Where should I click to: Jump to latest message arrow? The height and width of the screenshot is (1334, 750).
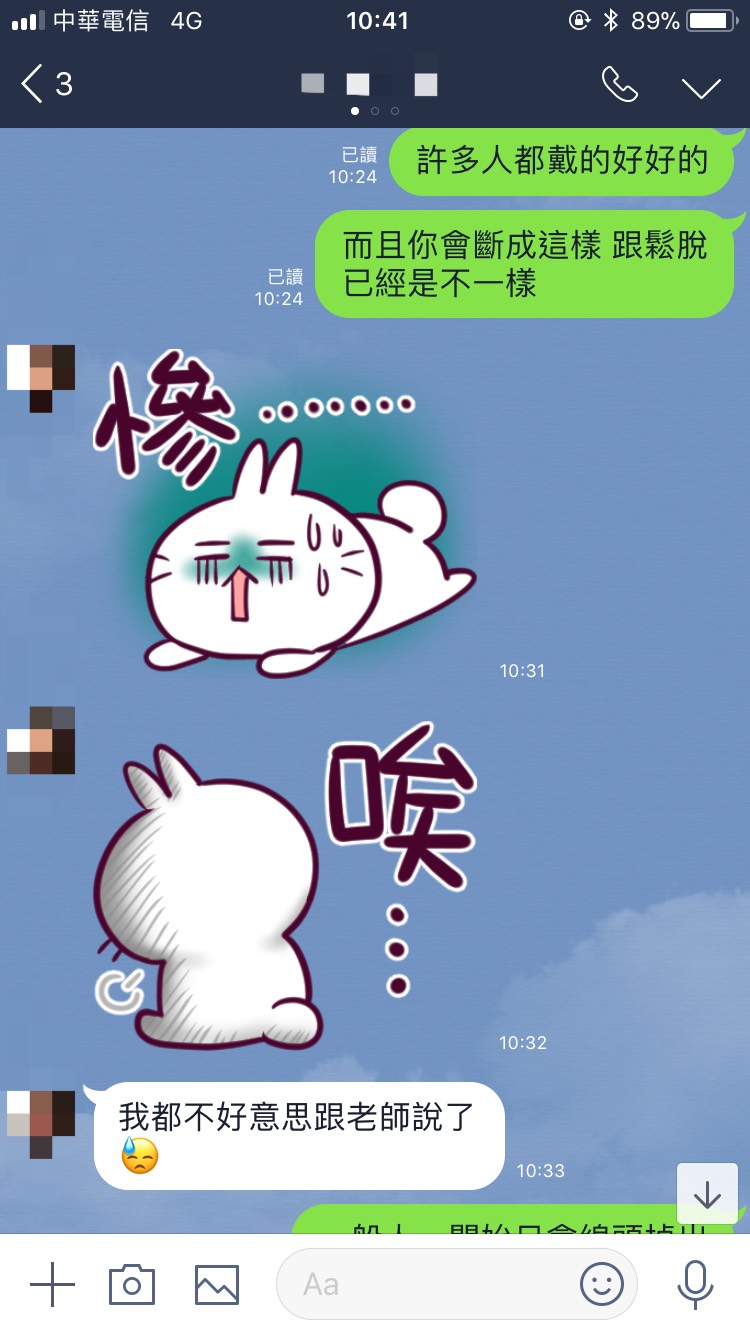click(x=707, y=1194)
